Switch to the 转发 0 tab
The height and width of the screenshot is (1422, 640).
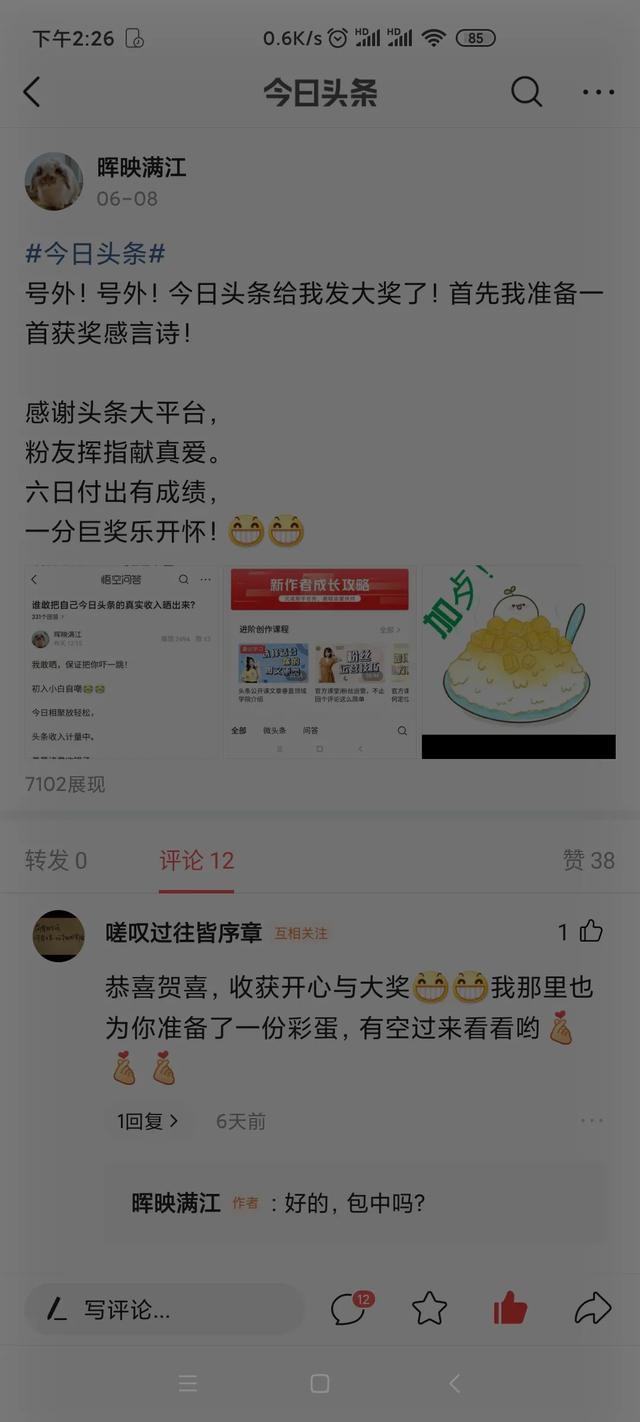(x=56, y=860)
